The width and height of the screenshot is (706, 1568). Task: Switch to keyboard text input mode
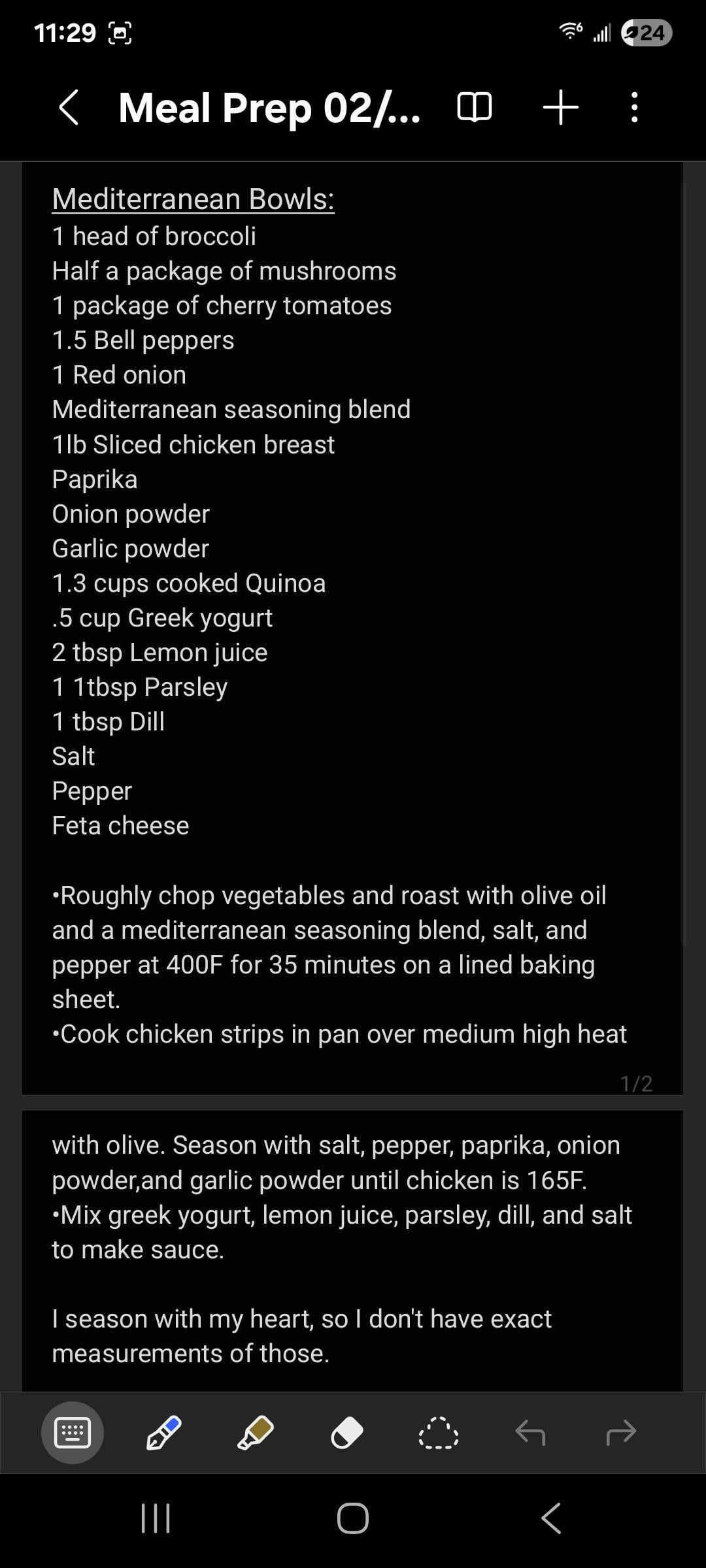[73, 1433]
